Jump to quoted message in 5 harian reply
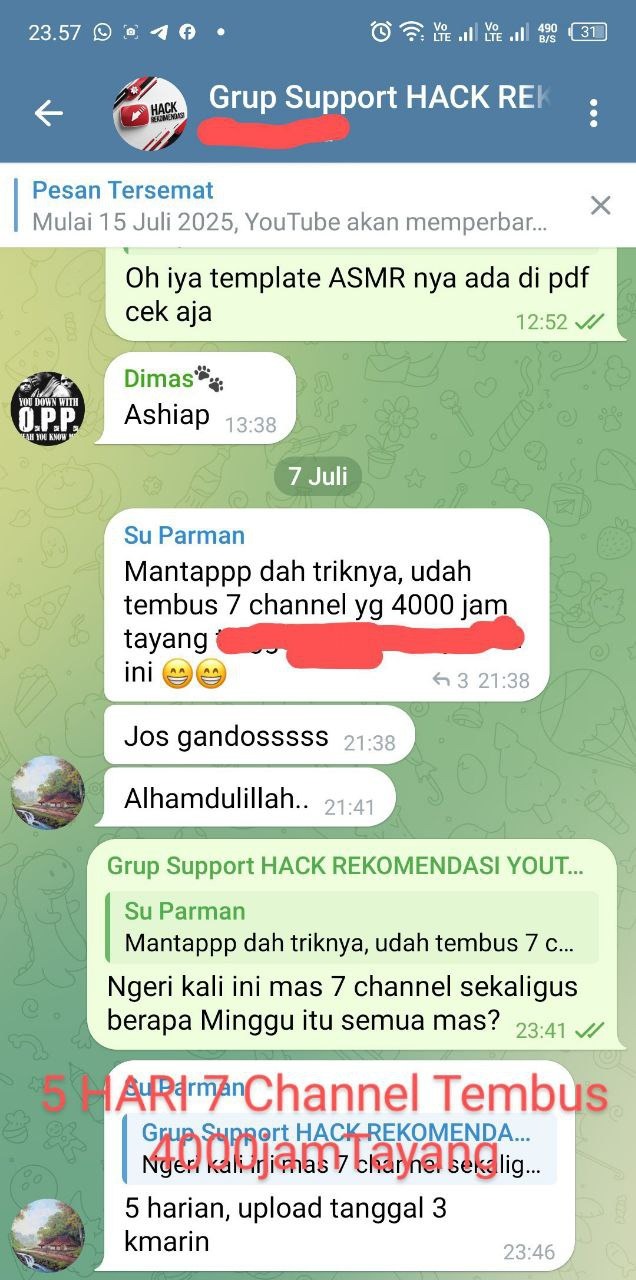Viewport: 636px width, 1280px height. pyautogui.click(x=338, y=1149)
